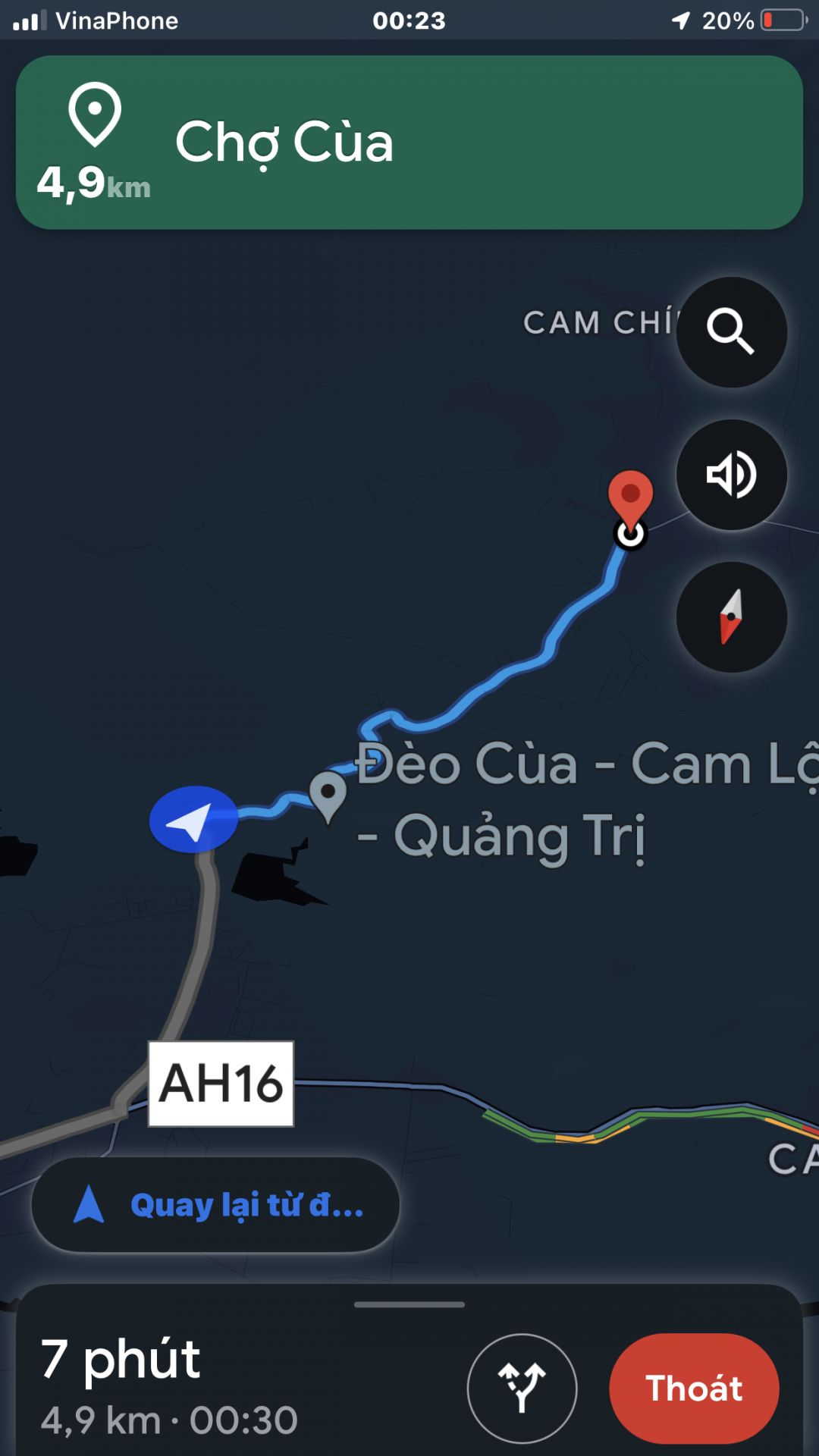
Task: Tap the compass to reorient the map
Action: click(731, 617)
